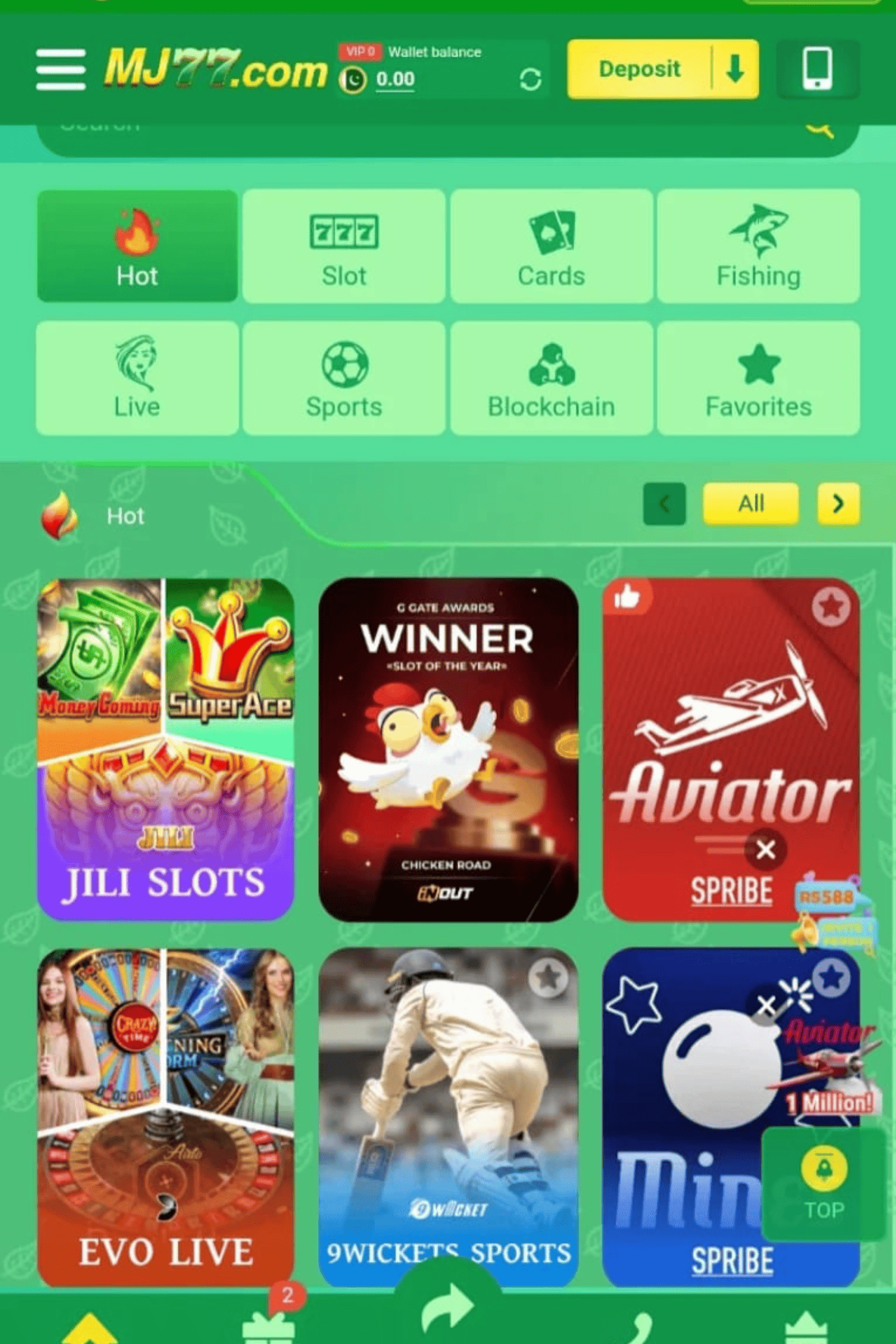This screenshot has width=896, height=1344.
Task: View All hot games
Action: (751, 504)
